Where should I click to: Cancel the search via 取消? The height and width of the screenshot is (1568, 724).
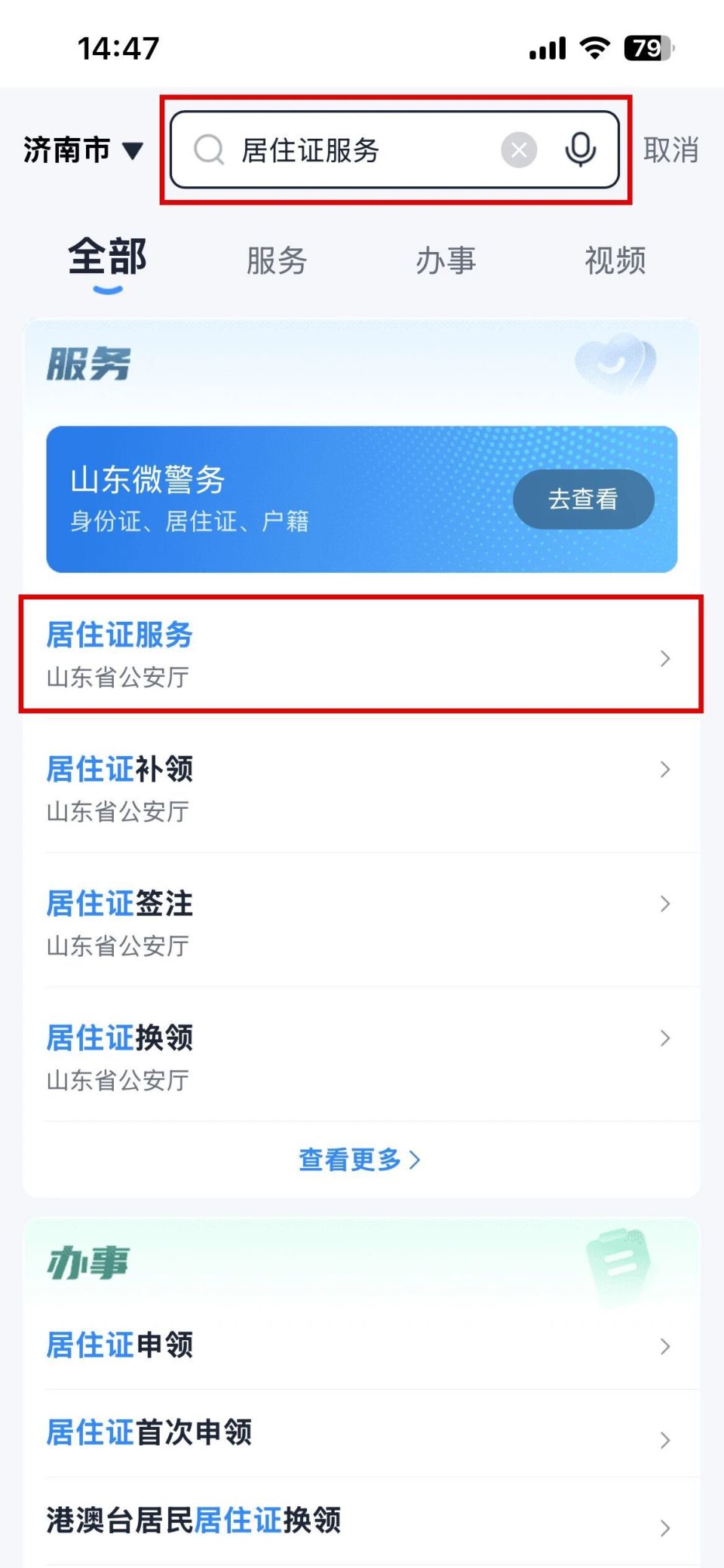click(x=673, y=149)
